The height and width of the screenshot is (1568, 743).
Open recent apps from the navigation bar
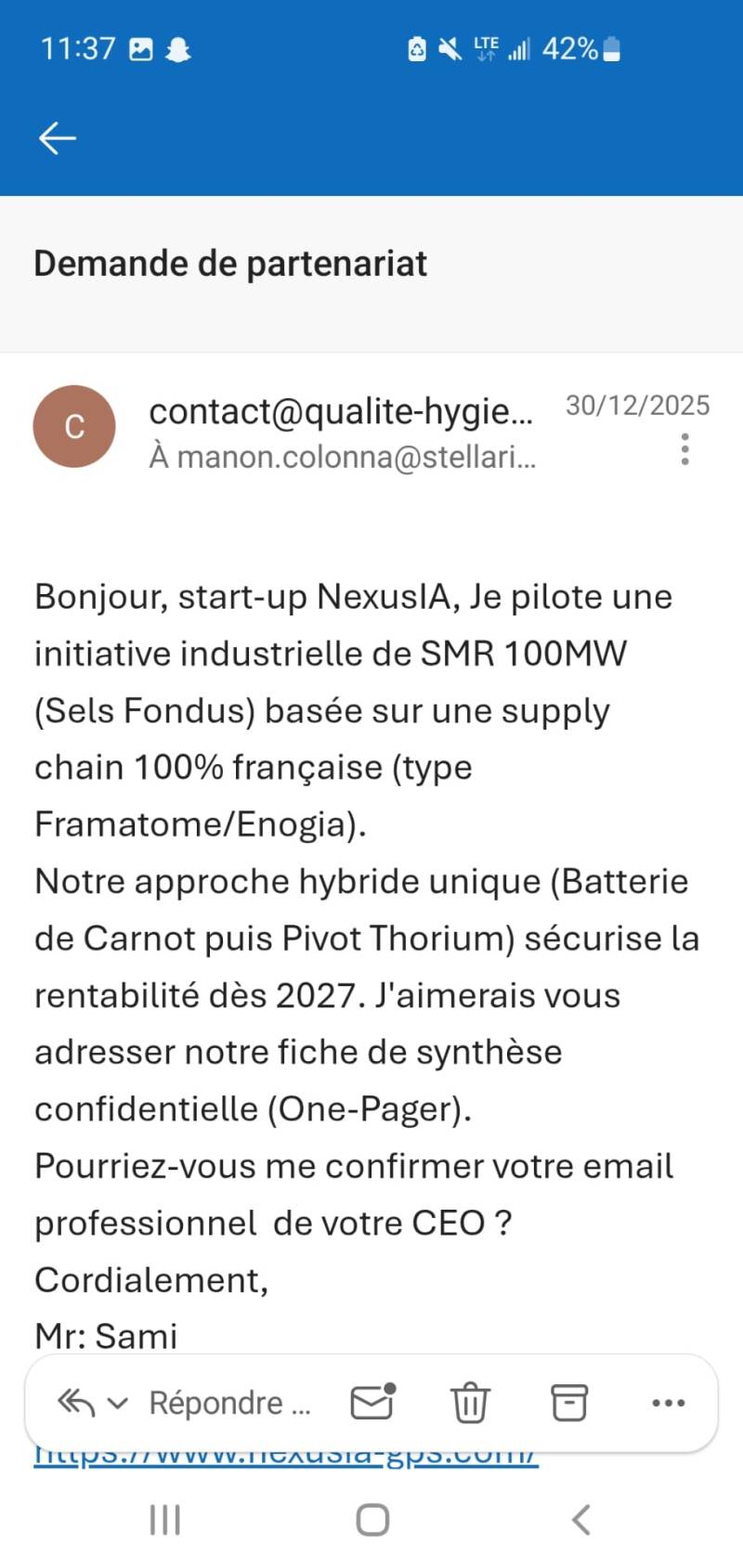tap(165, 1520)
